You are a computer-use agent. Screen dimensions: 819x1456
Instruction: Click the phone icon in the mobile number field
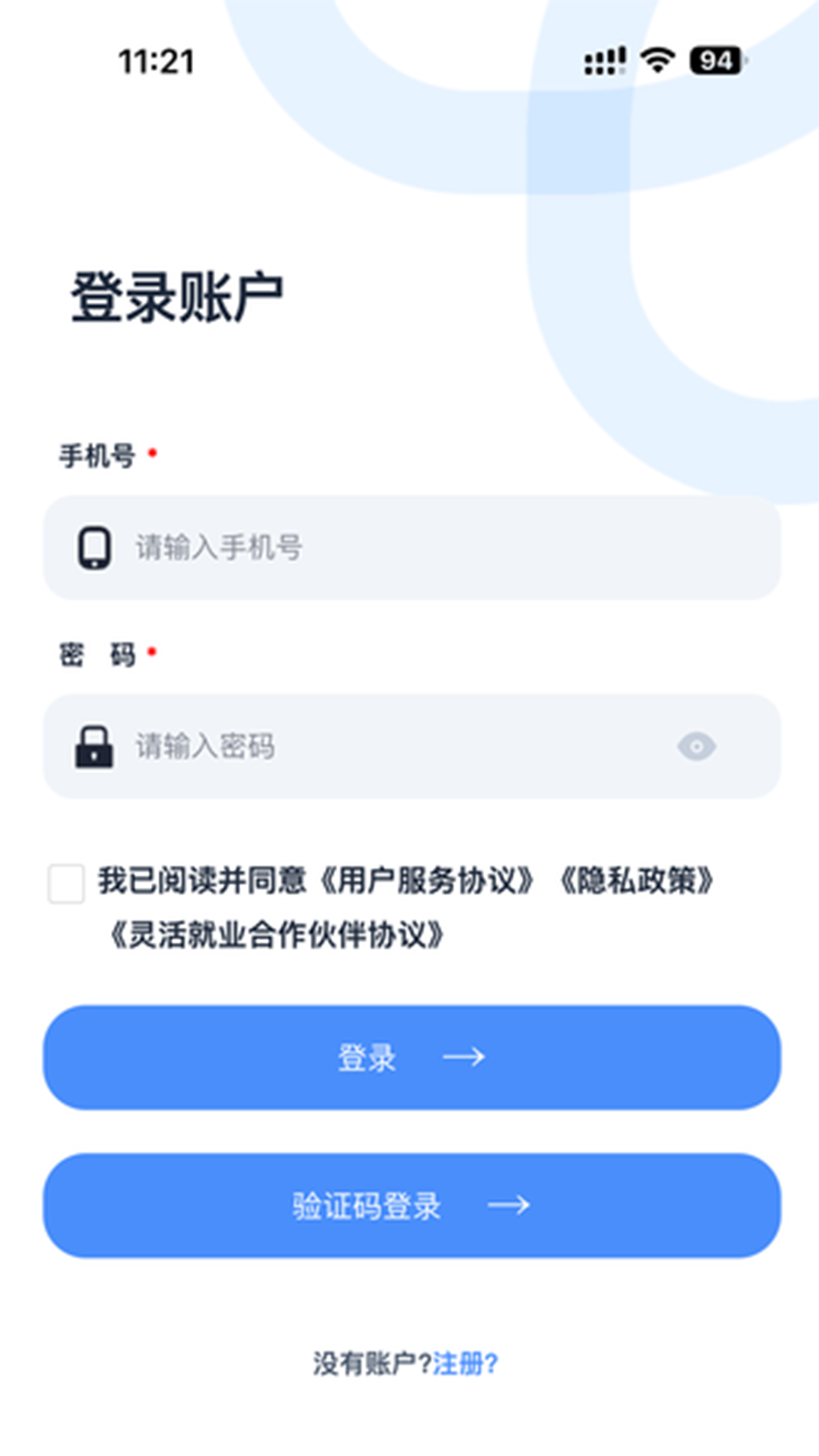(x=93, y=548)
